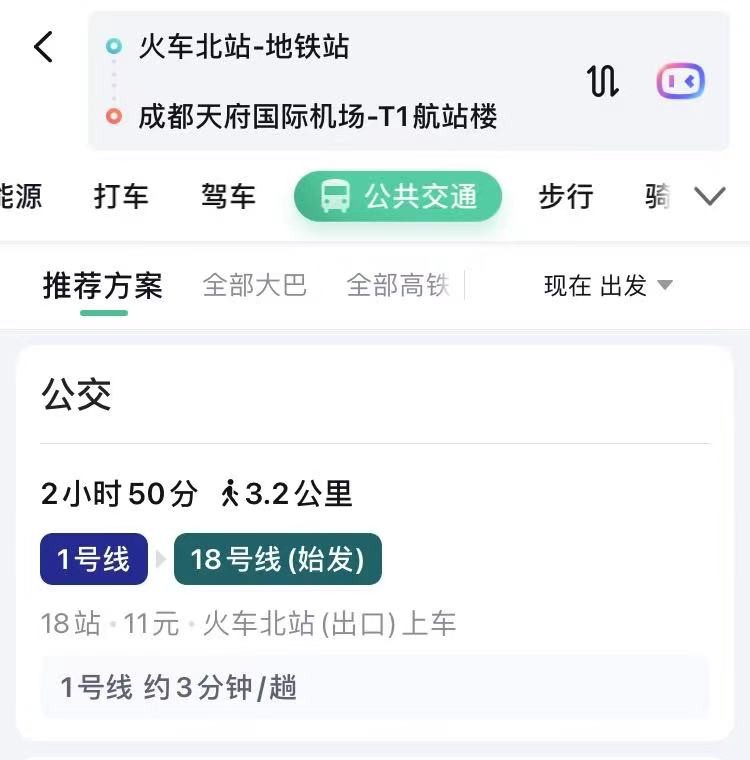The image size is (750, 760).
Task: Go back using the top-left arrow
Action: coord(43,47)
